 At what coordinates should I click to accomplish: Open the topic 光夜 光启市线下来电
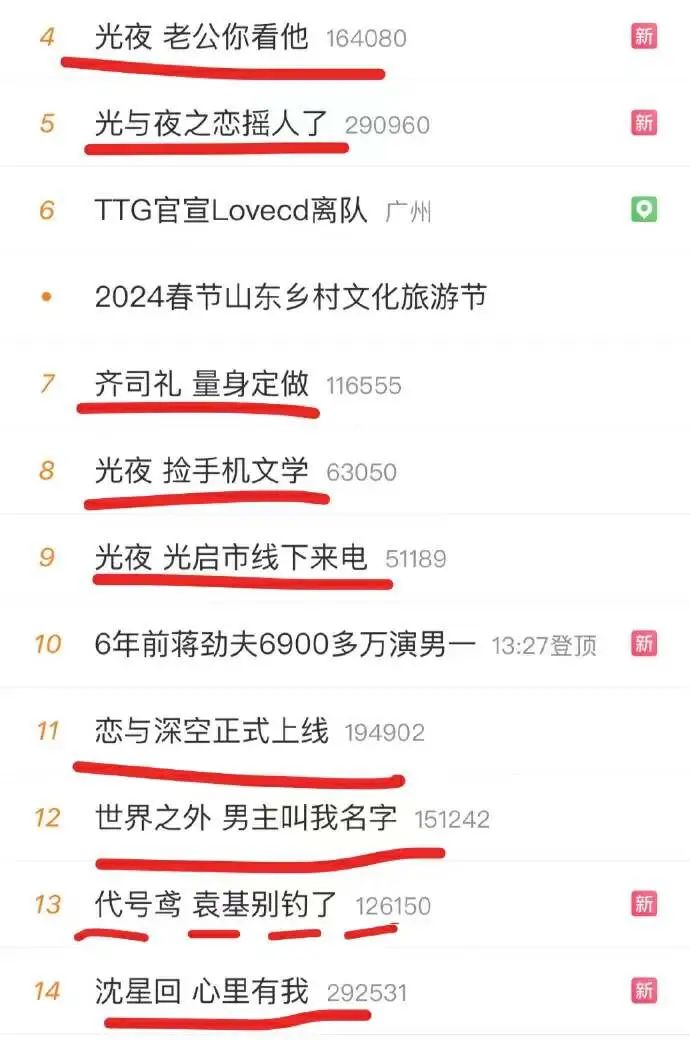[x=231, y=558]
